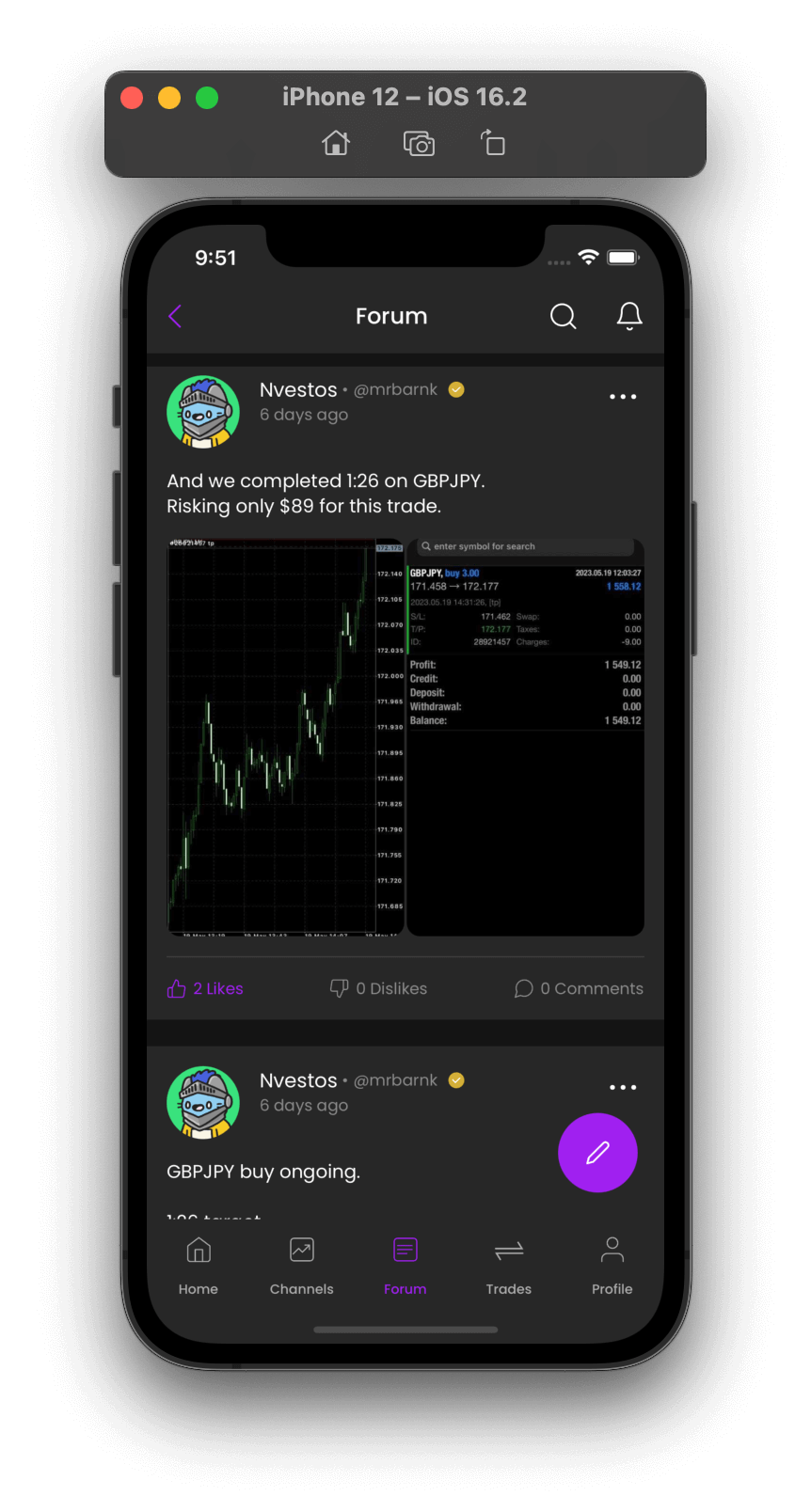Open the notifications bell
The width and height of the screenshot is (811, 1512).
point(629,317)
